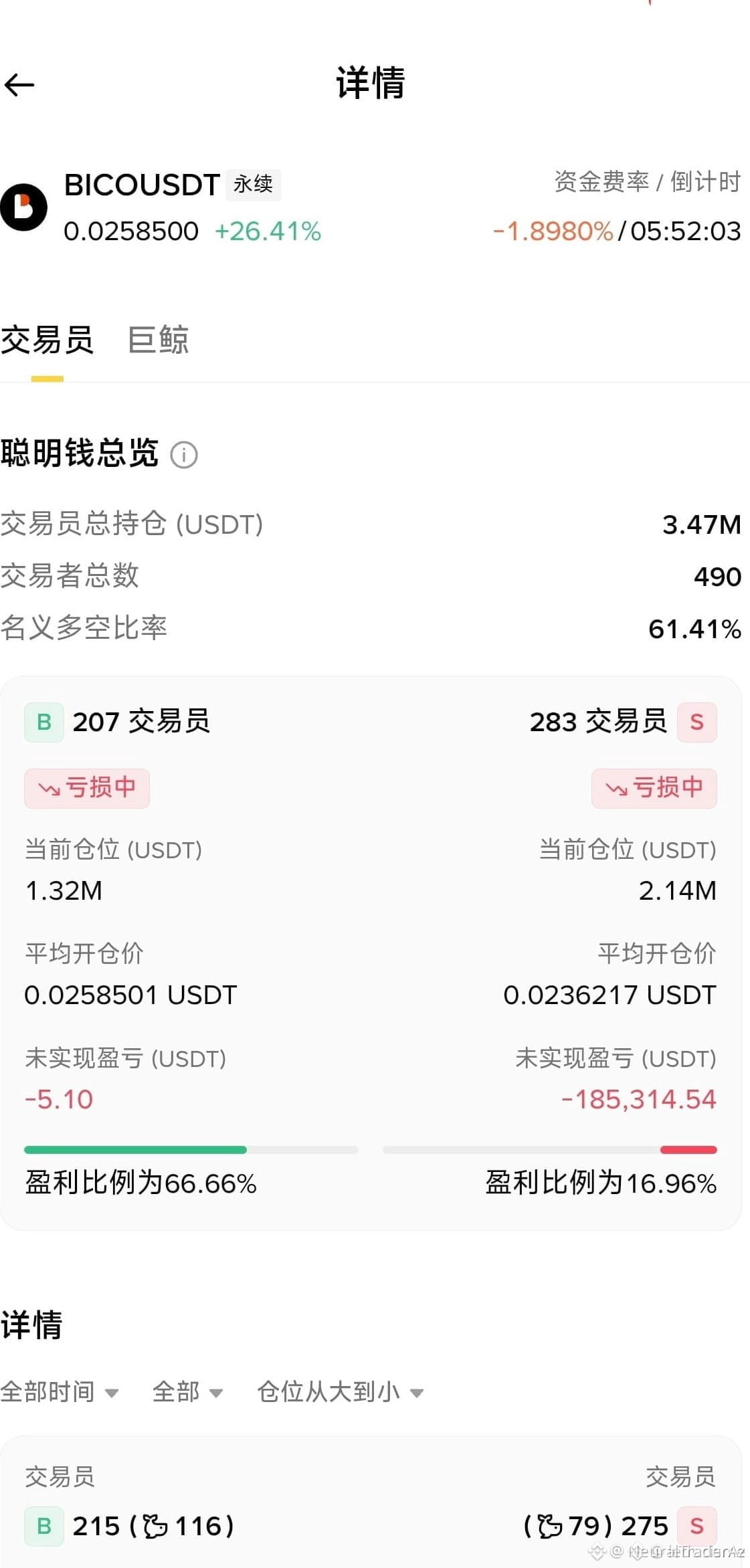
Task: Open the 全部 filter dropdown
Action: tap(188, 1392)
